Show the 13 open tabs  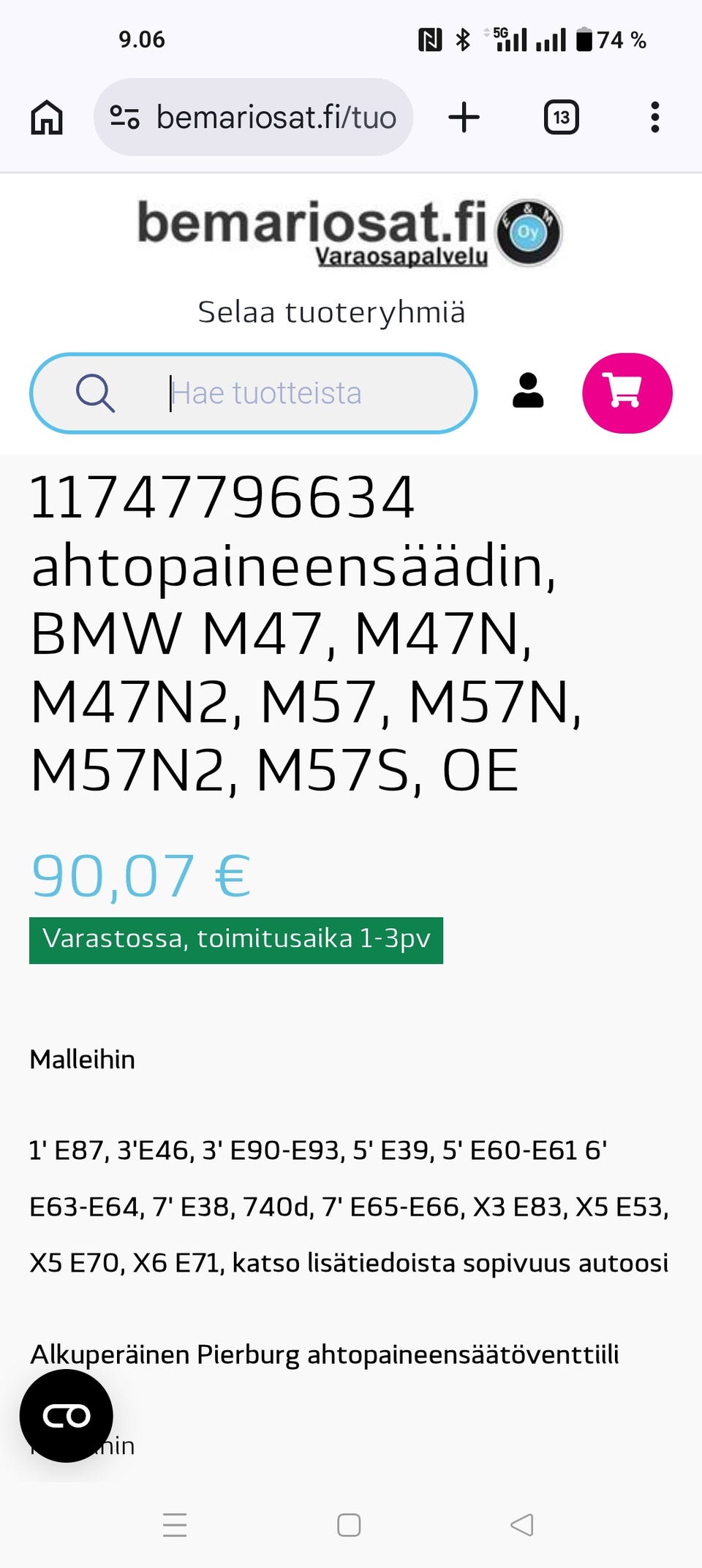pyautogui.click(x=561, y=117)
